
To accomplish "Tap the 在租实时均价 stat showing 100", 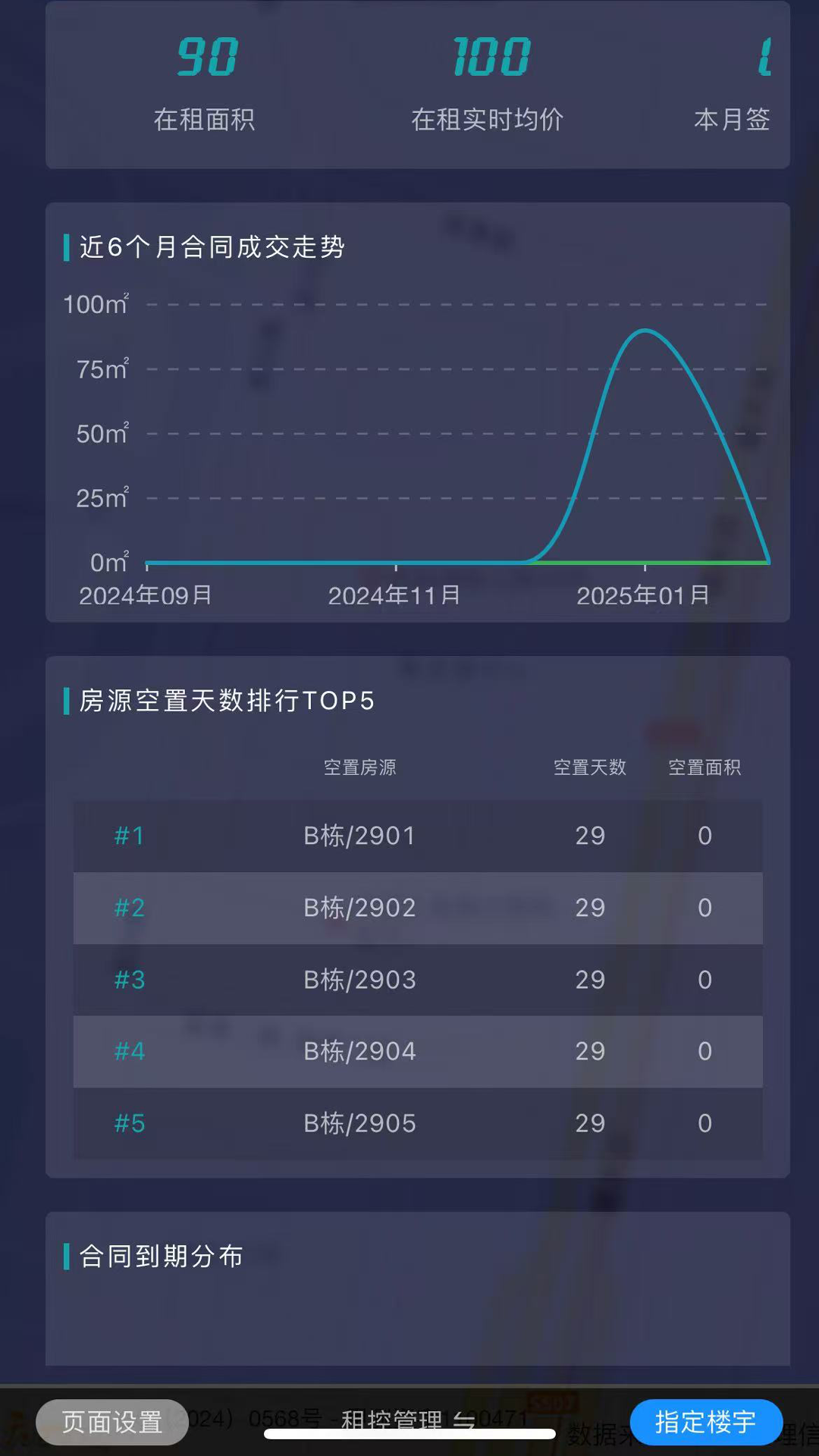I will (x=486, y=83).
